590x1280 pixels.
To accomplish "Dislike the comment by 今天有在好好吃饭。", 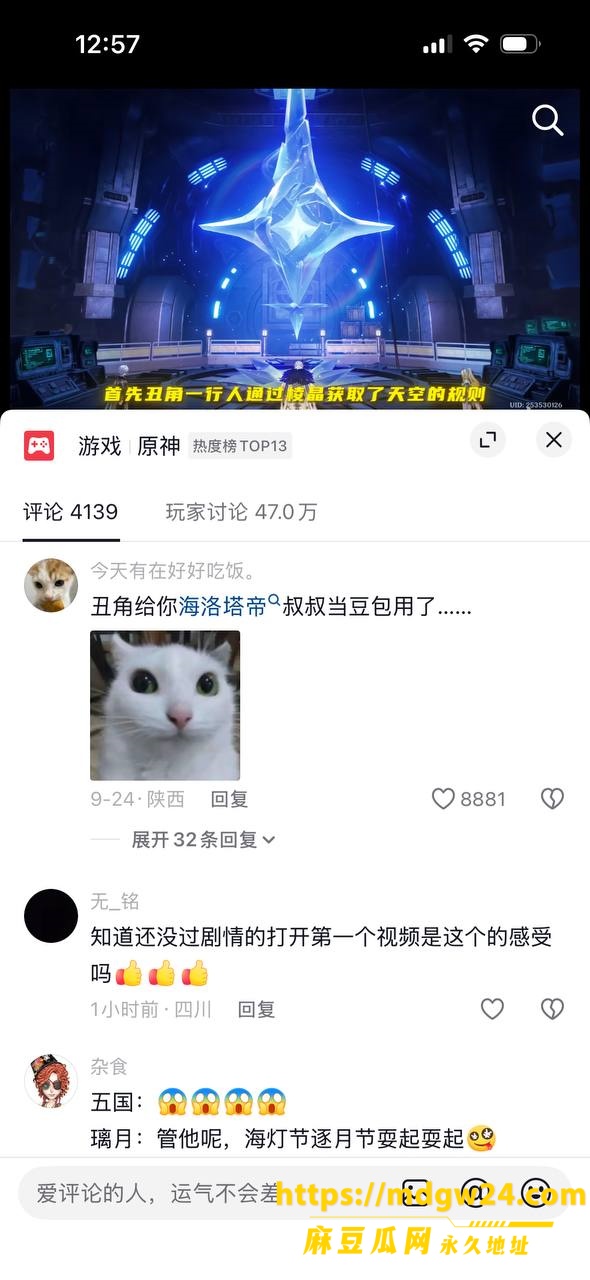I will pyautogui.click(x=552, y=799).
